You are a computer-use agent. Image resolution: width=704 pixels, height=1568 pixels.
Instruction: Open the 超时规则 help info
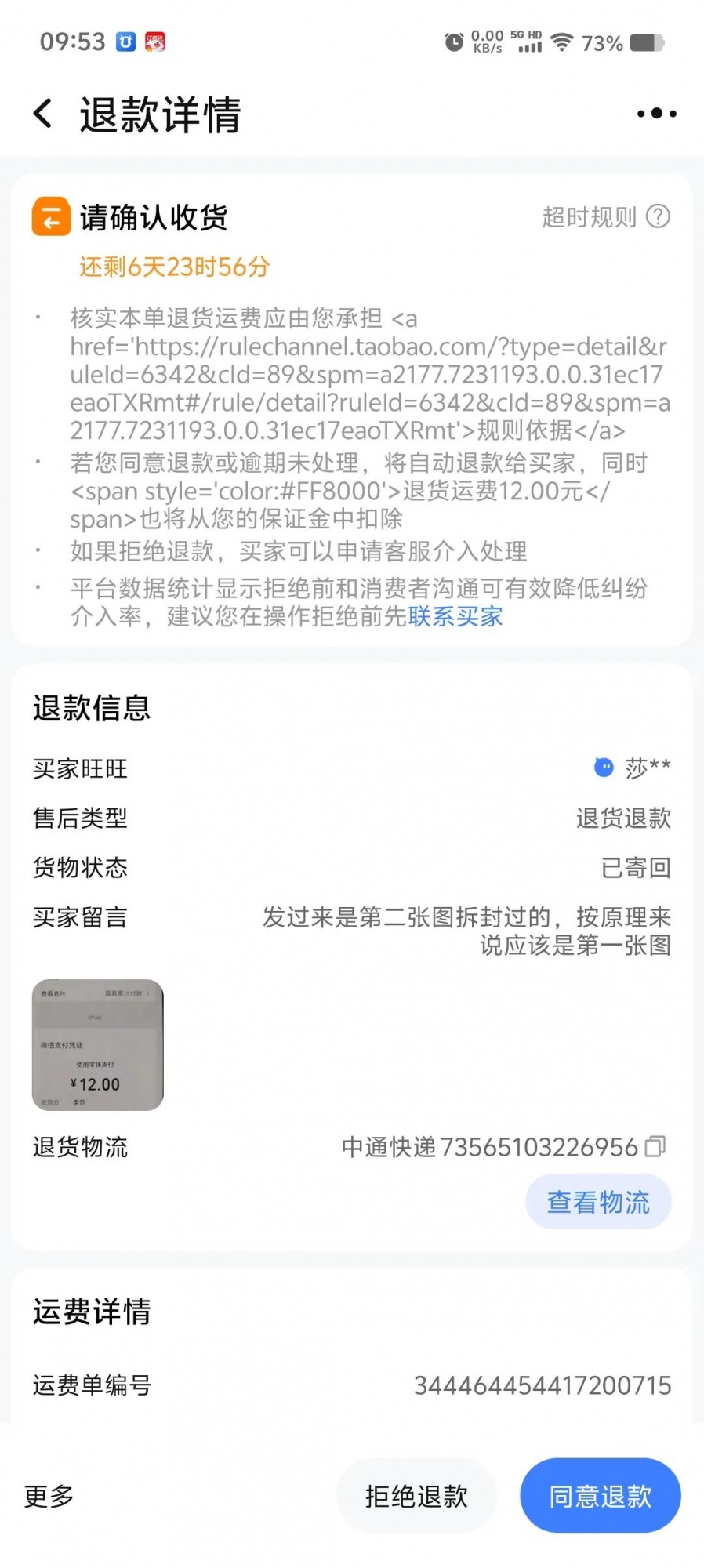pos(605,216)
